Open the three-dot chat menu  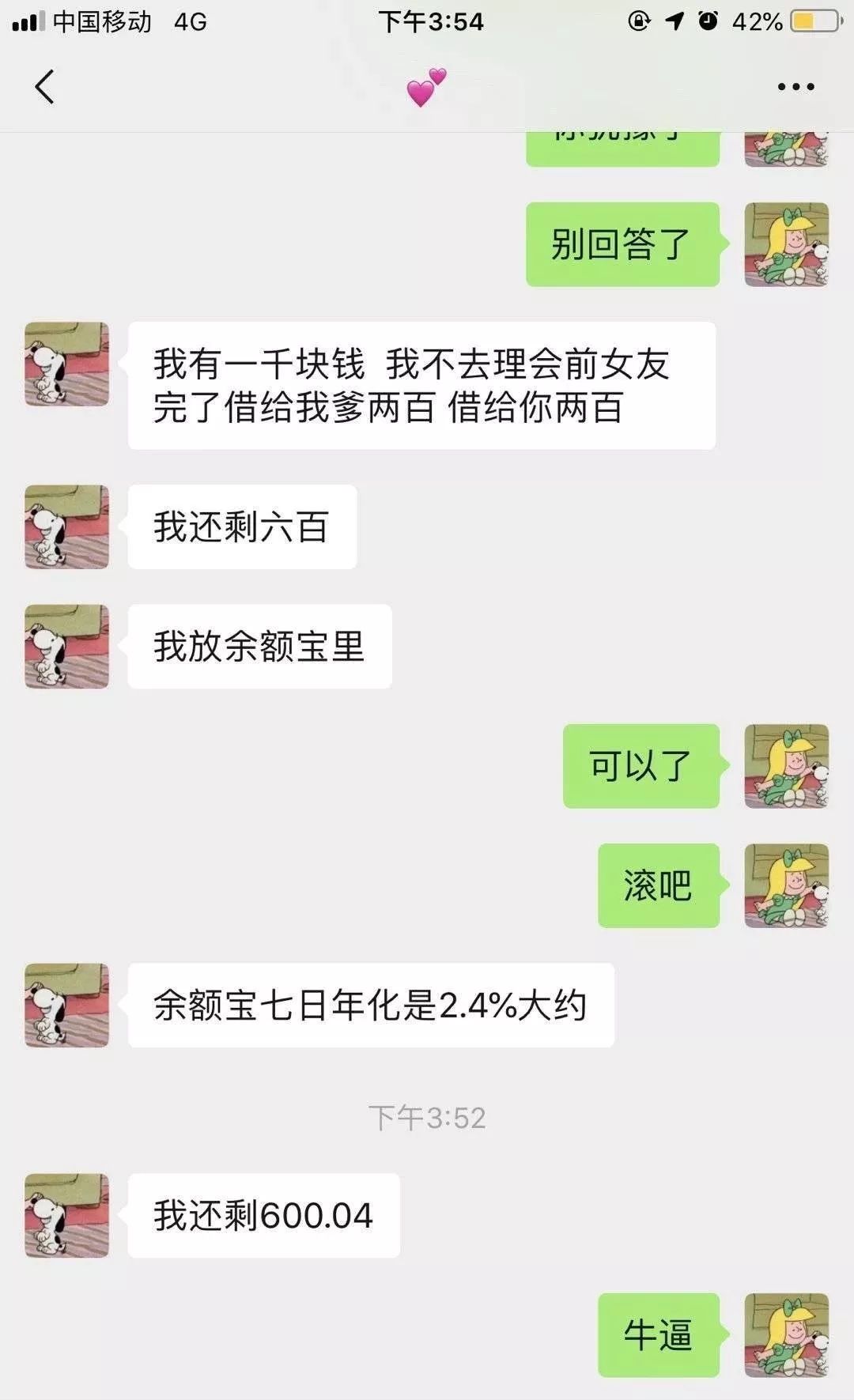[795, 87]
